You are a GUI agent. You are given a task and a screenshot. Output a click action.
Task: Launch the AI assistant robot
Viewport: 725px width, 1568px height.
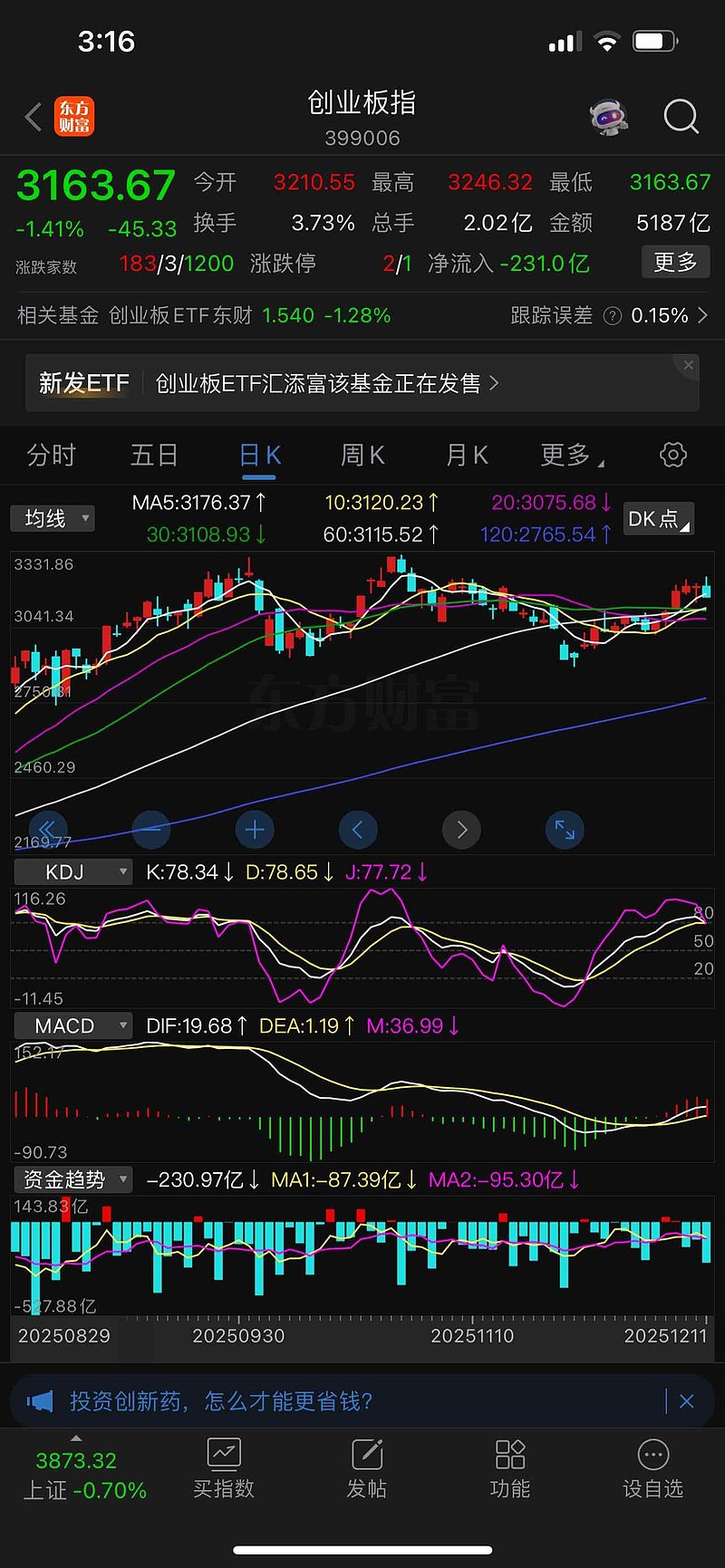pyautogui.click(x=608, y=117)
